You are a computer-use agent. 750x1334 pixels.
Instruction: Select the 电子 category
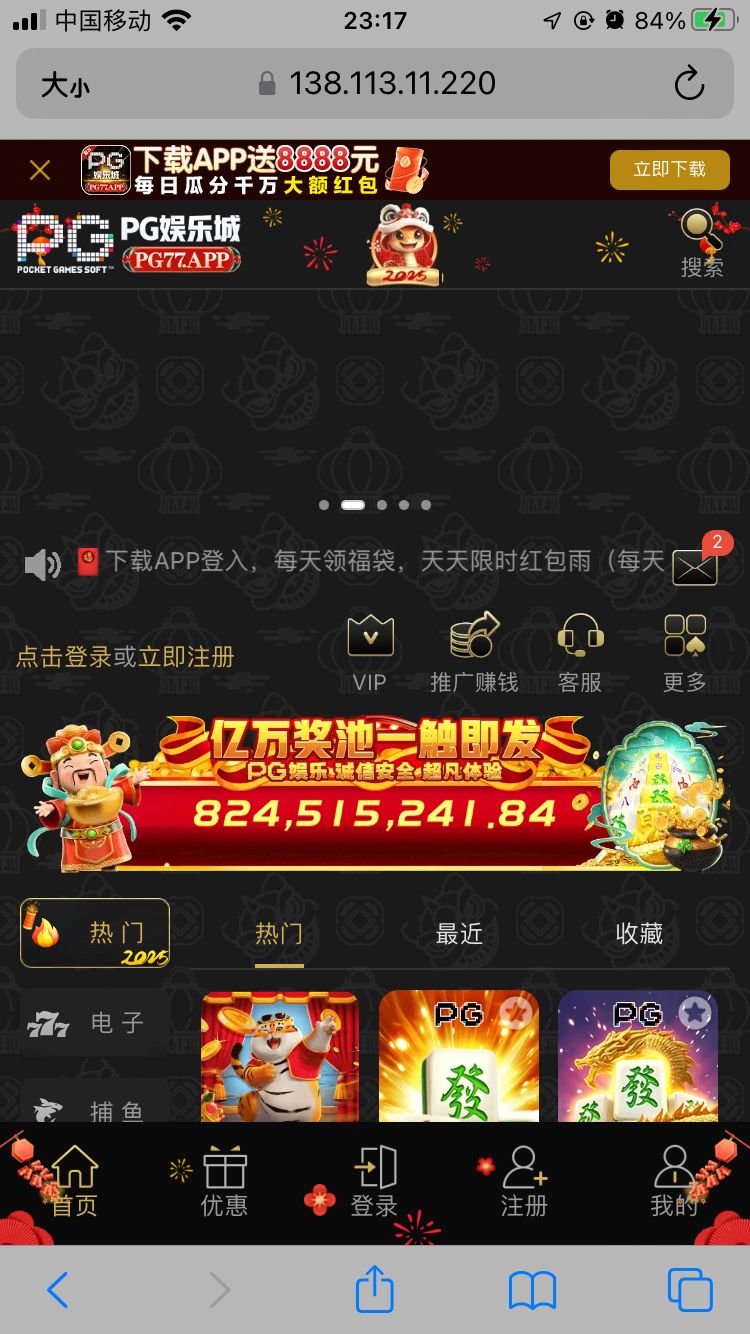point(95,1023)
